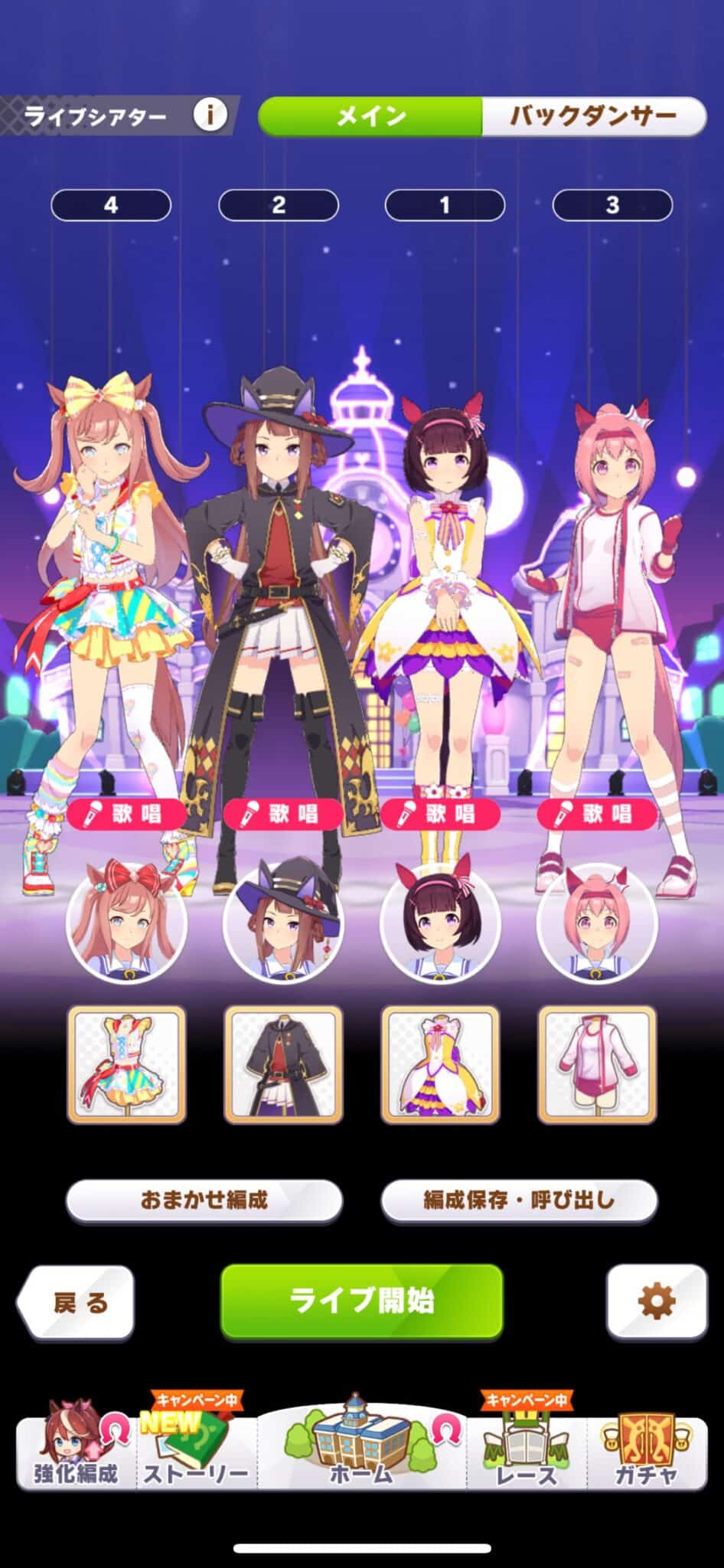Tap おまかせ編成 for auto formation
724x1568 pixels.
tap(204, 1200)
